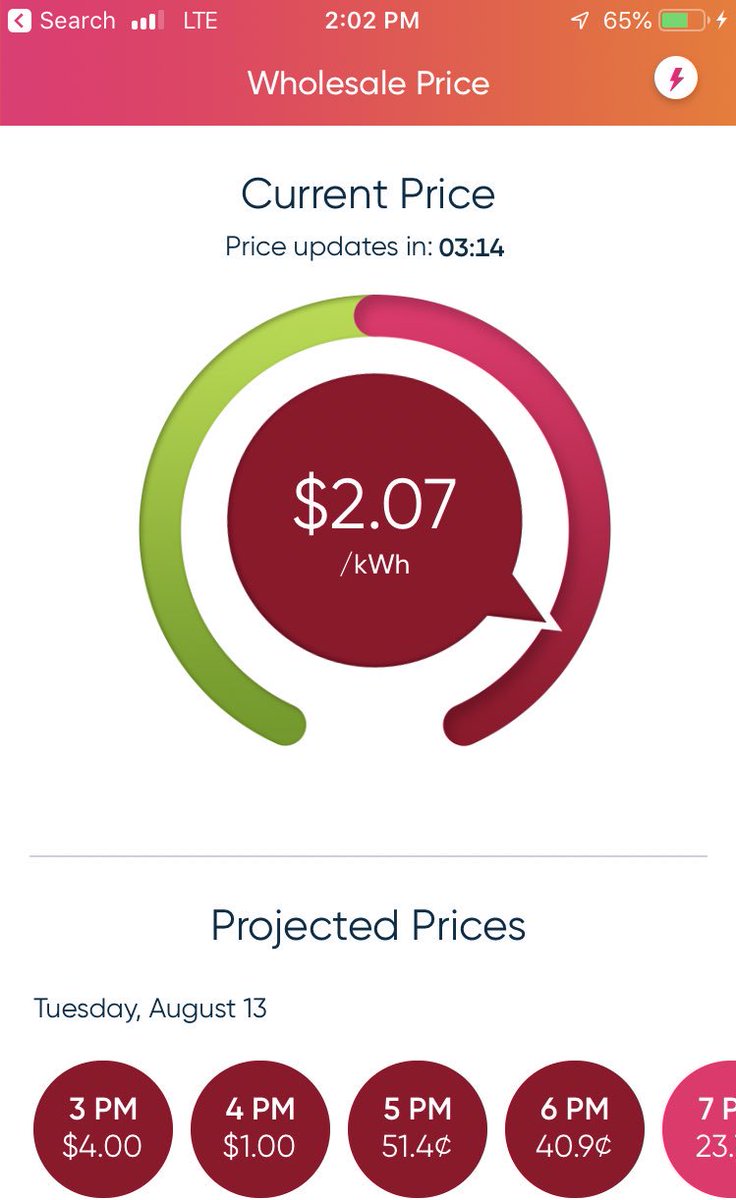This screenshot has width=736, height=1200.
Task: Select the 3 PM projected price
Action: tap(103, 1129)
